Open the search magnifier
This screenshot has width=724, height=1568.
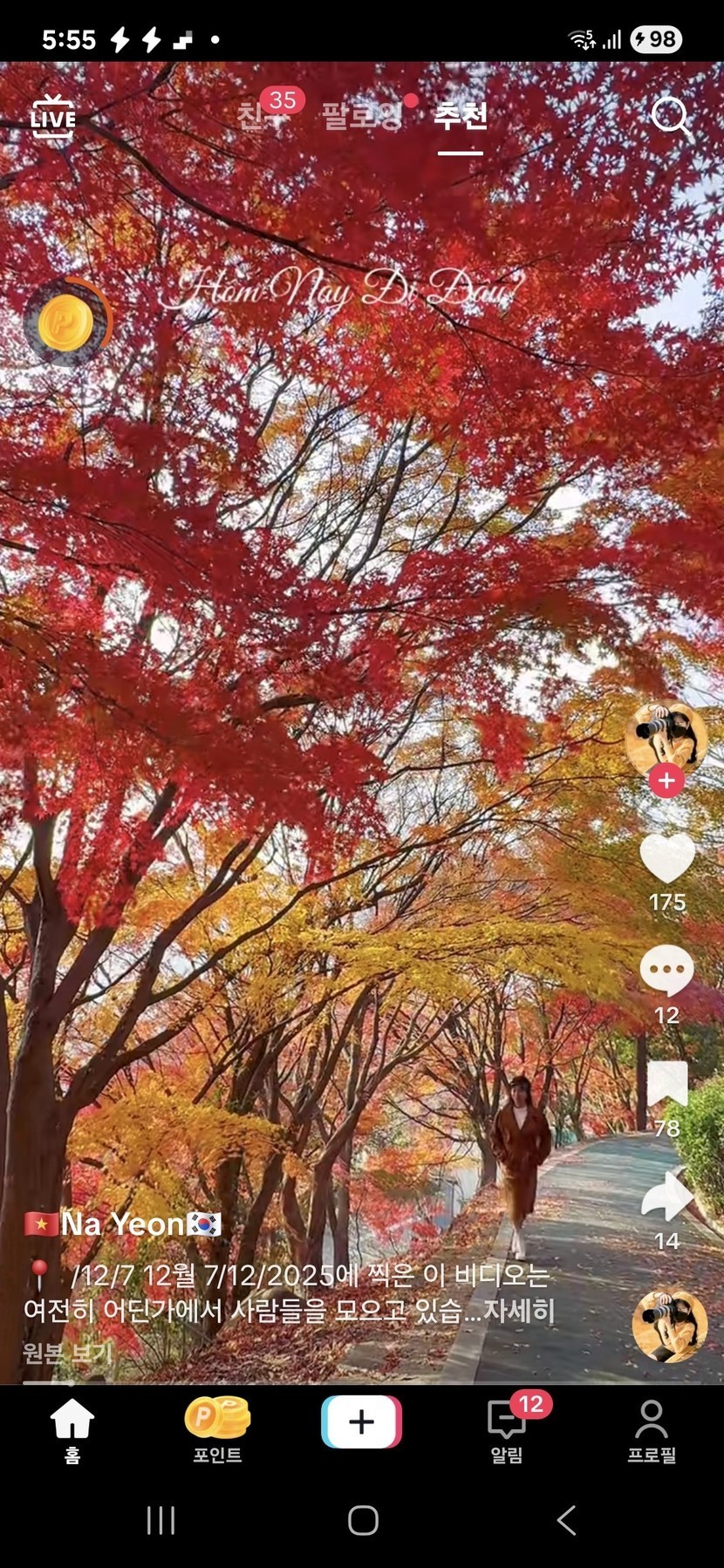(670, 116)
